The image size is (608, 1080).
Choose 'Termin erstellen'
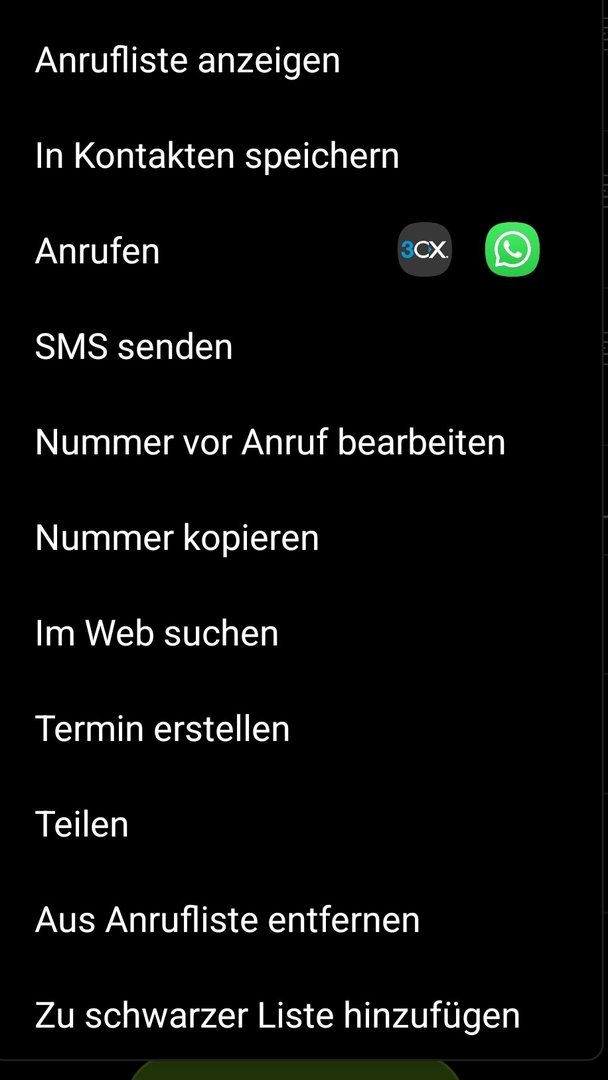click(x=162, y=729)
